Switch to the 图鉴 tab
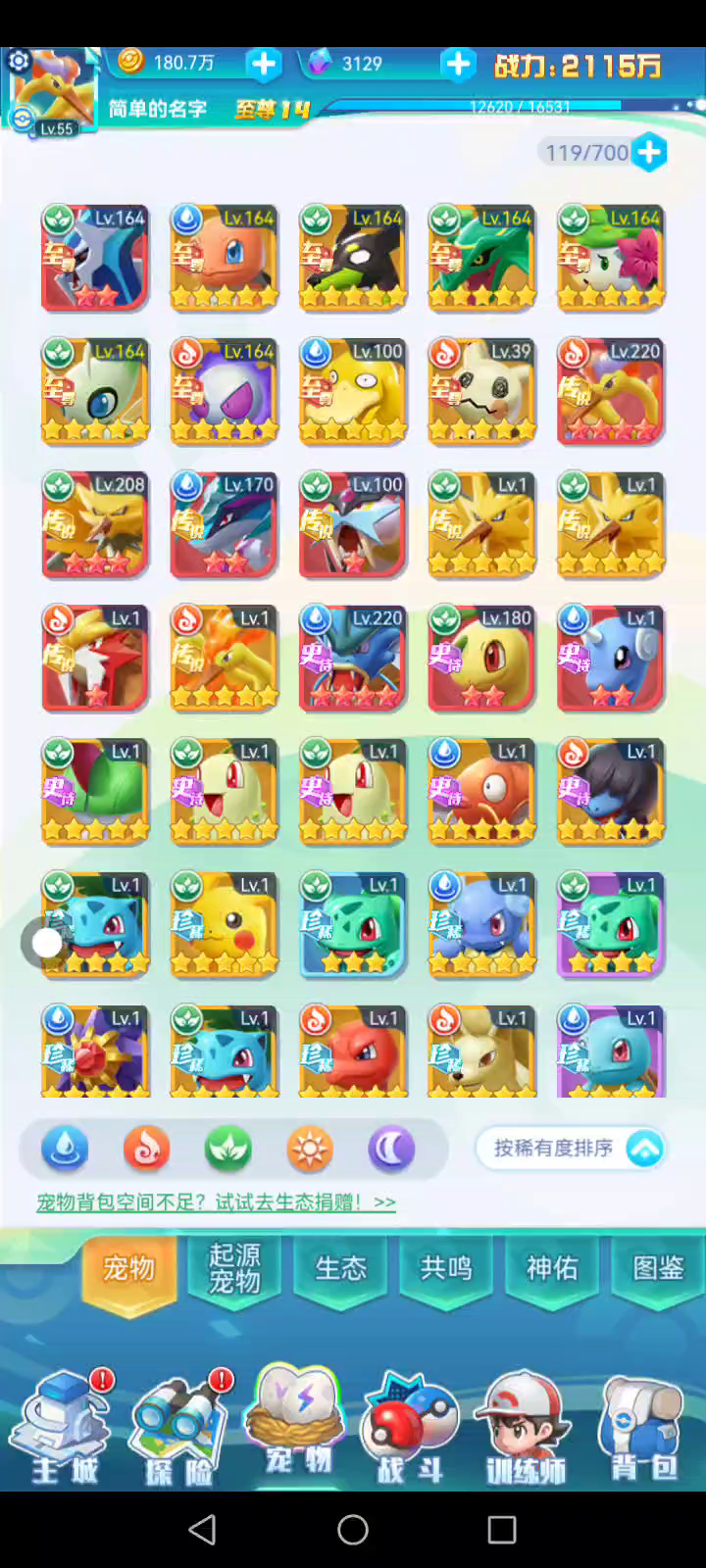The image size is (706, 1568). click(x=658, y=1269)
